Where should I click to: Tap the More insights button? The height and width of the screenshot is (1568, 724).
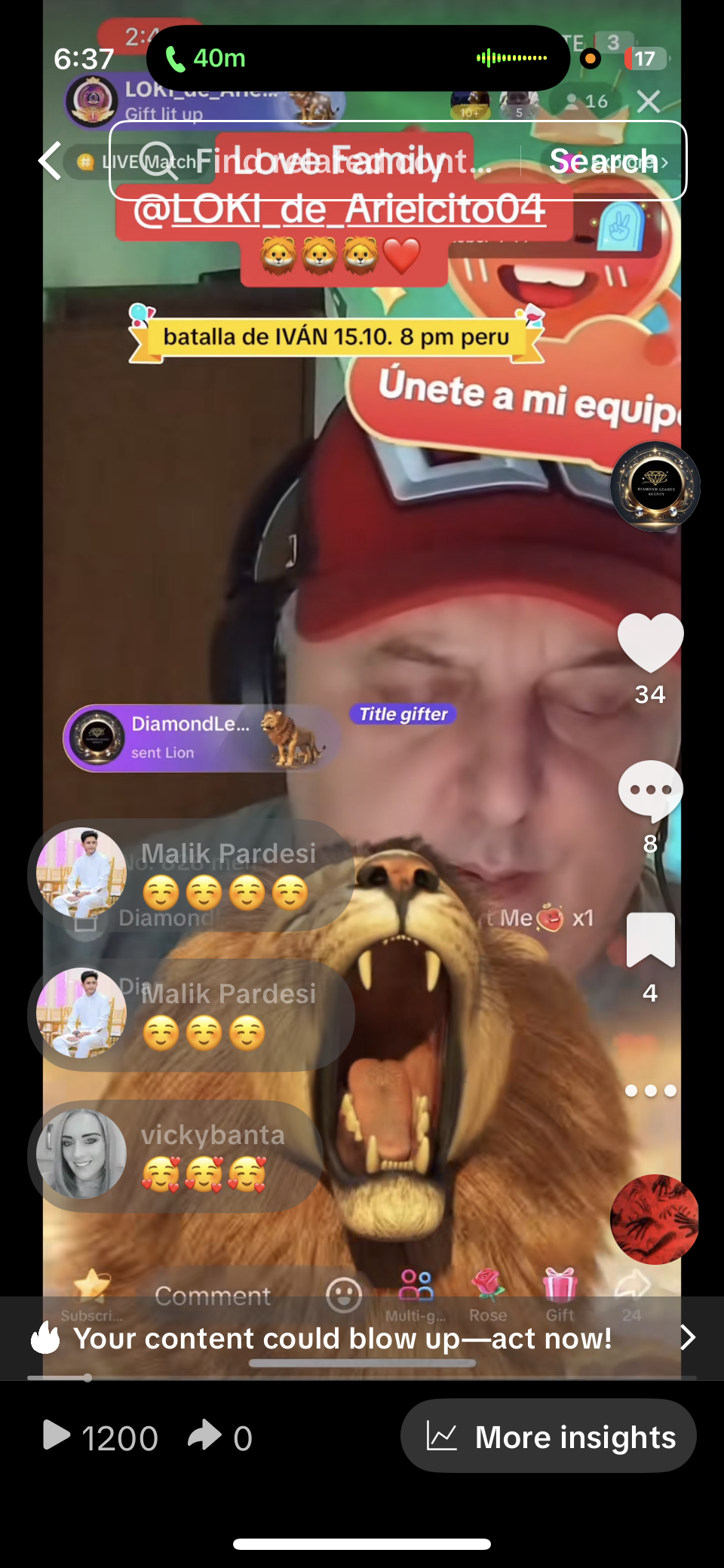[x=548, y=1437]
